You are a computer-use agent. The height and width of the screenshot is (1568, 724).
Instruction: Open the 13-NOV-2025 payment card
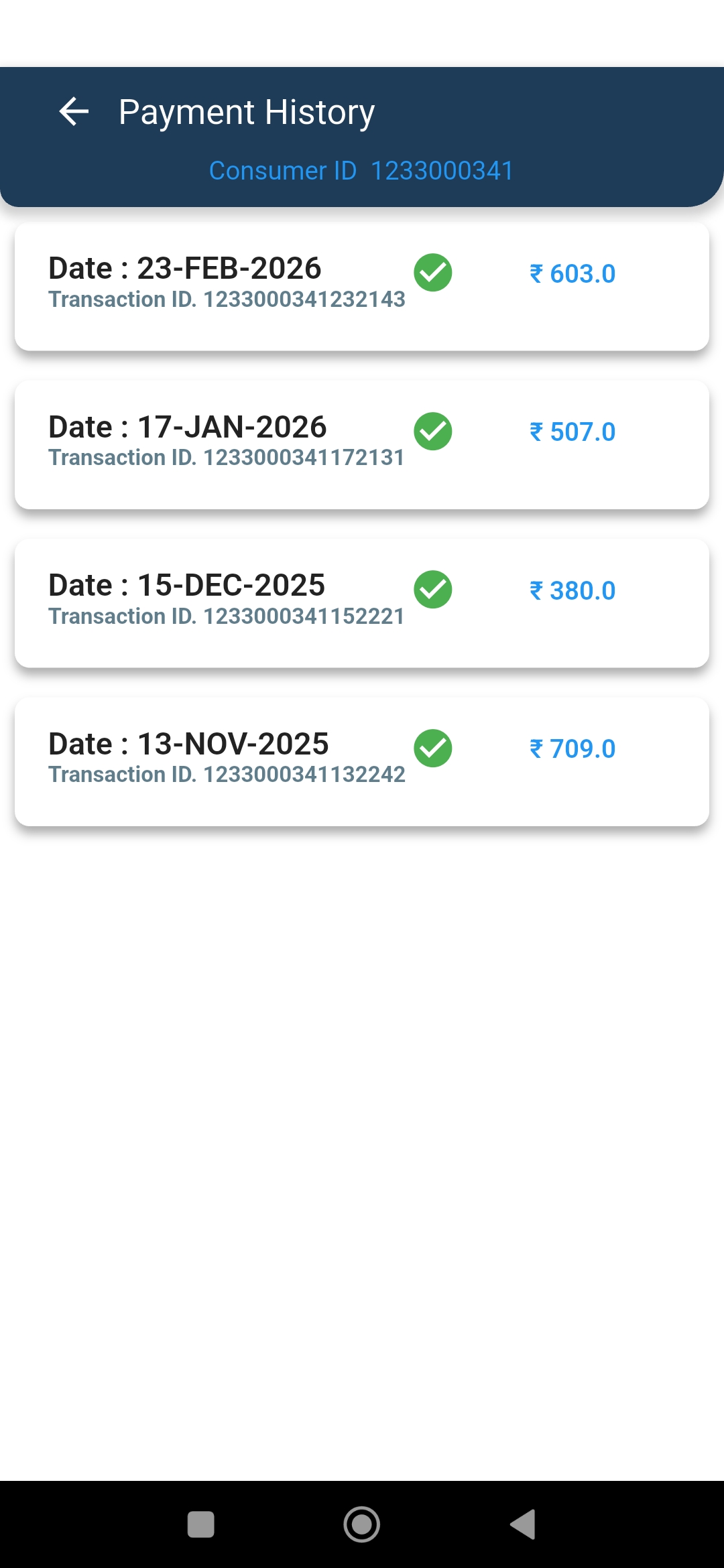tap(362, 761)
